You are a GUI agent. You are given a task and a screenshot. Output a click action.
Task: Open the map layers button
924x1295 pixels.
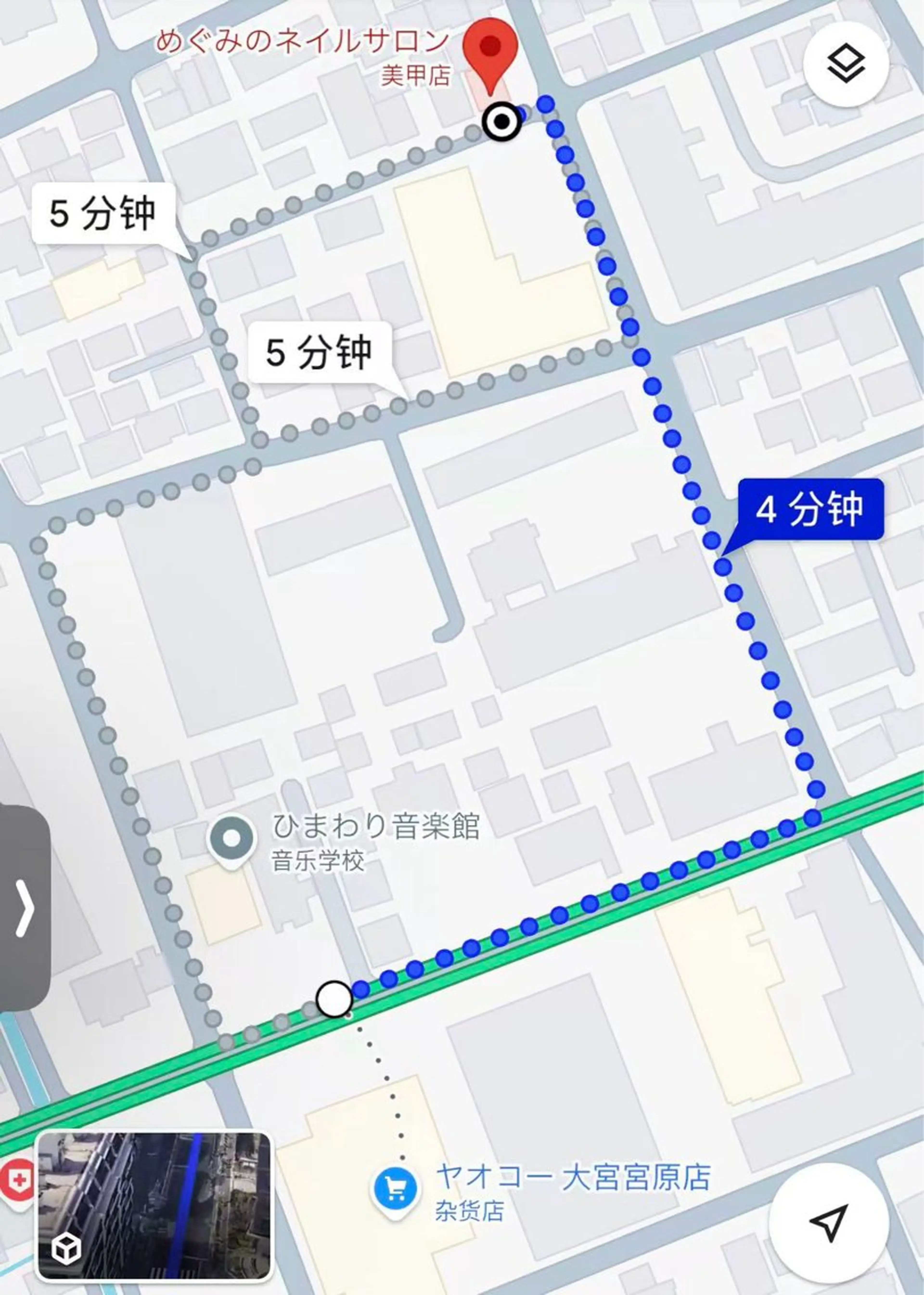click(846, 64)
